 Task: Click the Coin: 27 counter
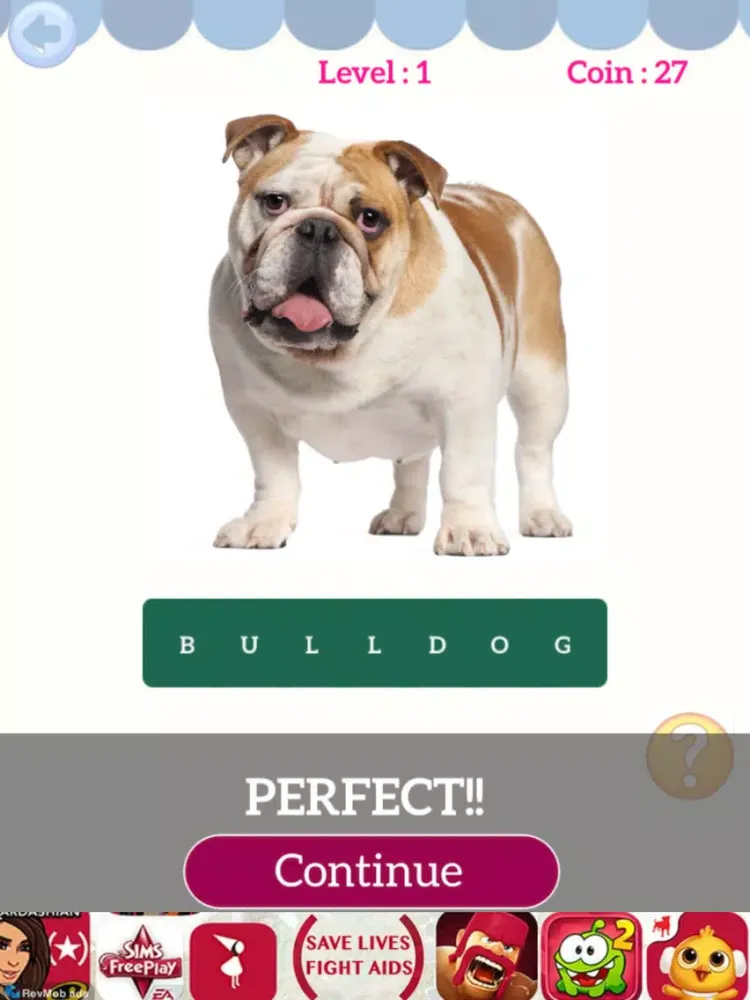point(627,72)
